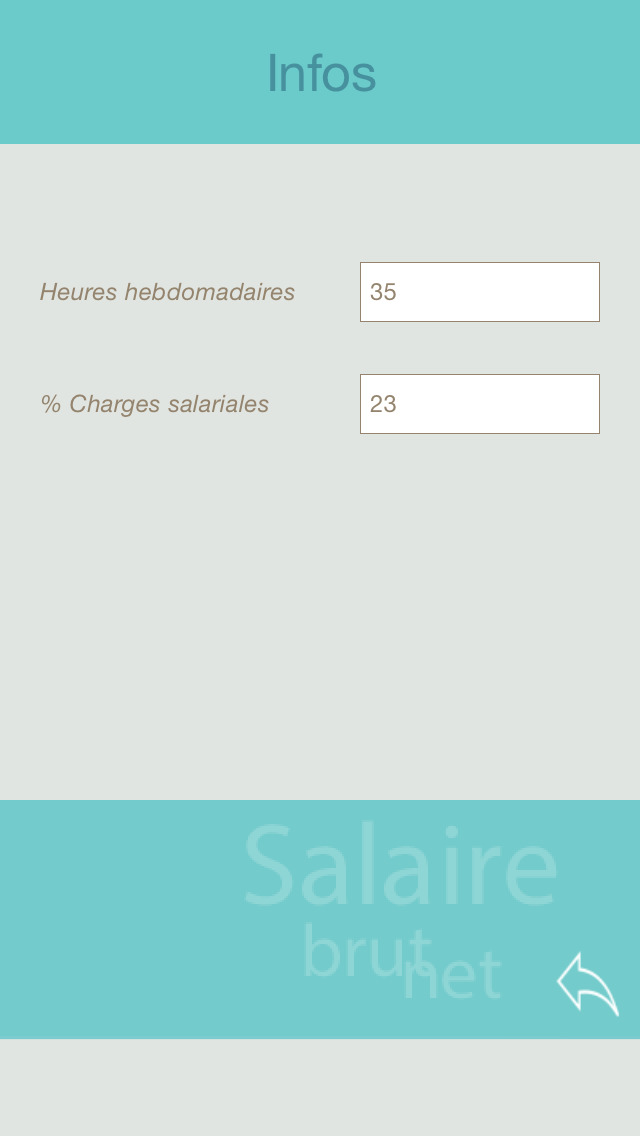Edit the % Charges salariales field

[480, 404]
